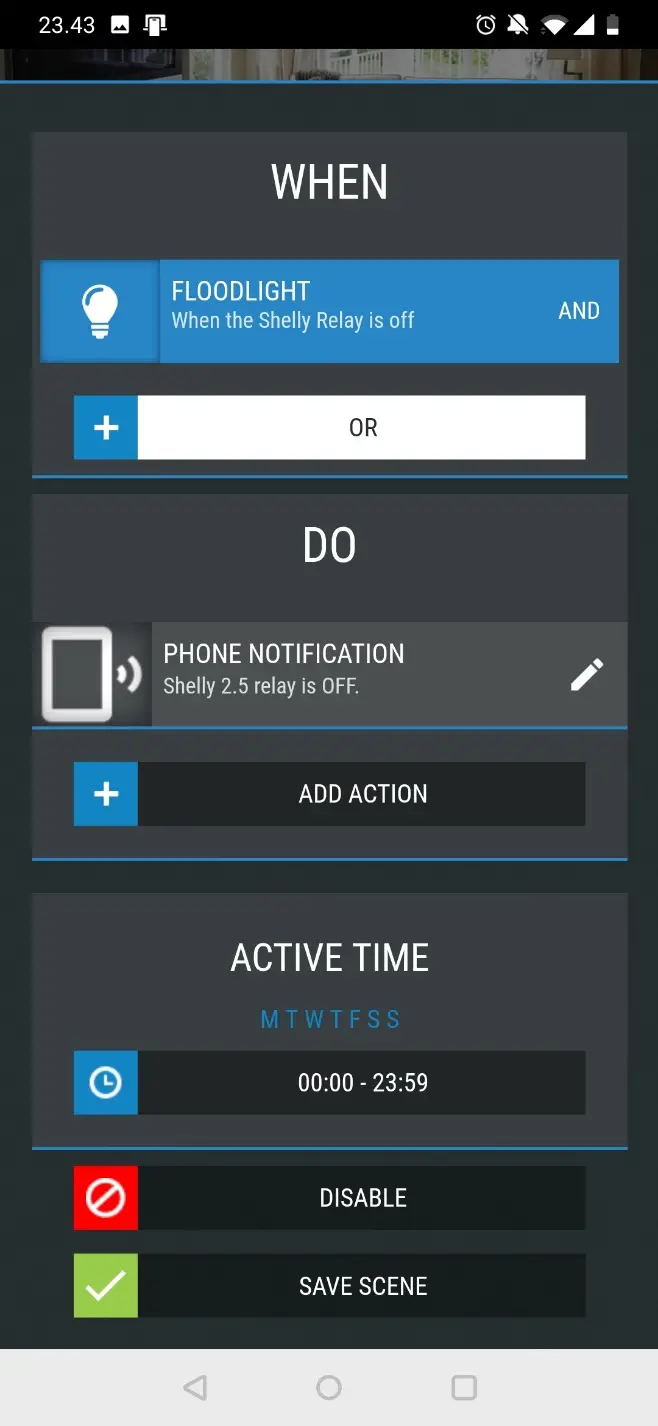This screenshot has height=1426, width=658.
Task: Change the 00:00 - 23:59 active time
Action: pyautogui.click(x=329, y=1083)
